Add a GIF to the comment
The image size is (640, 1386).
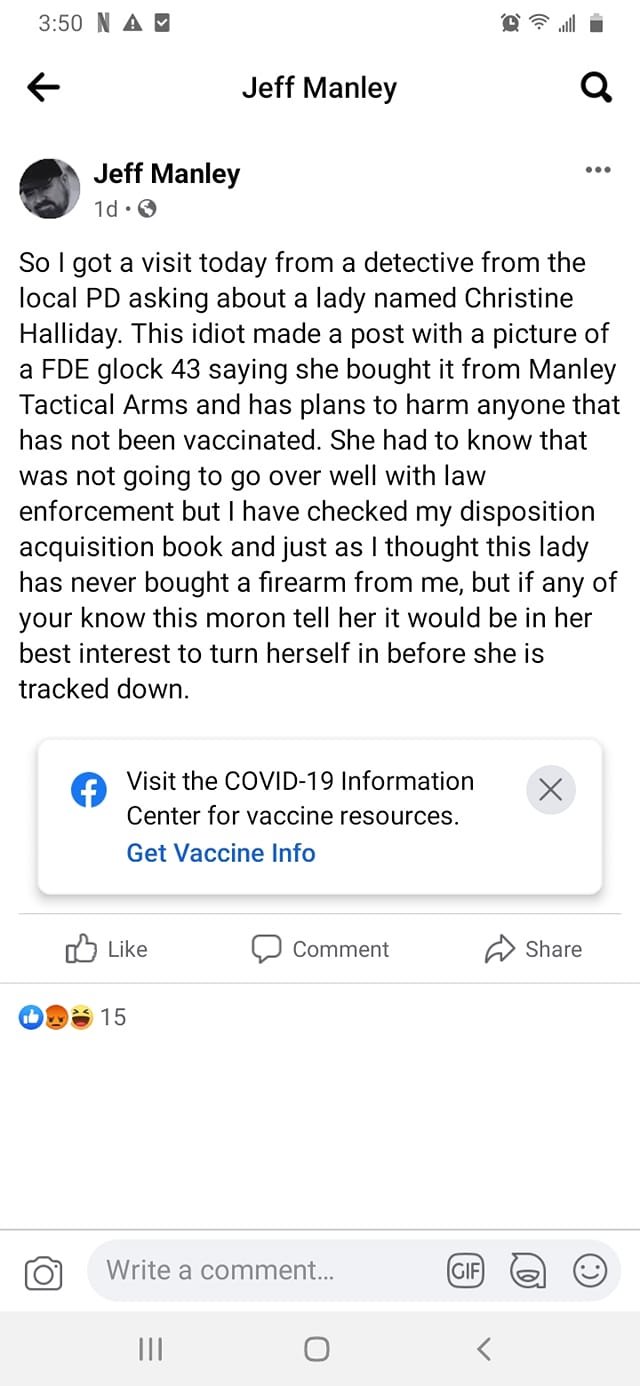coord(465,1271)
